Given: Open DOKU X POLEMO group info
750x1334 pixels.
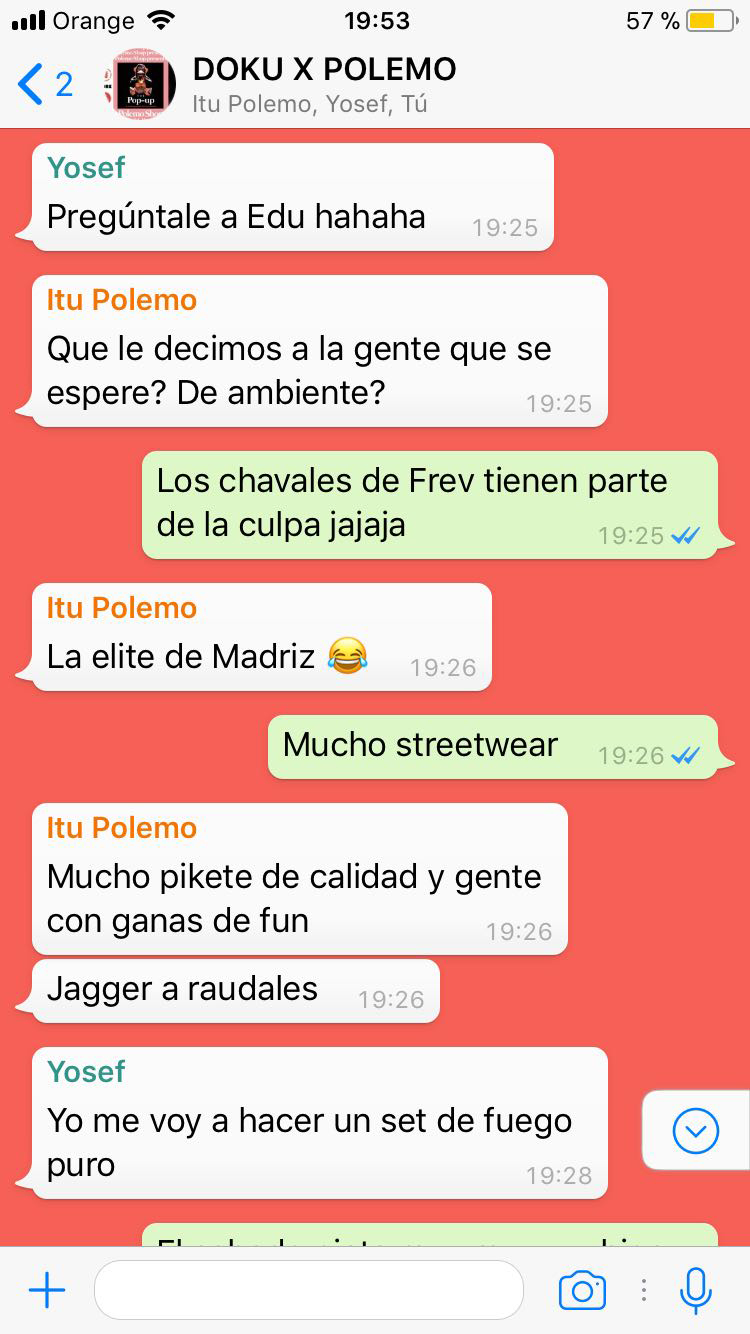Looking at the screenshot, I should pyautogui.click(x=324, y=84).
